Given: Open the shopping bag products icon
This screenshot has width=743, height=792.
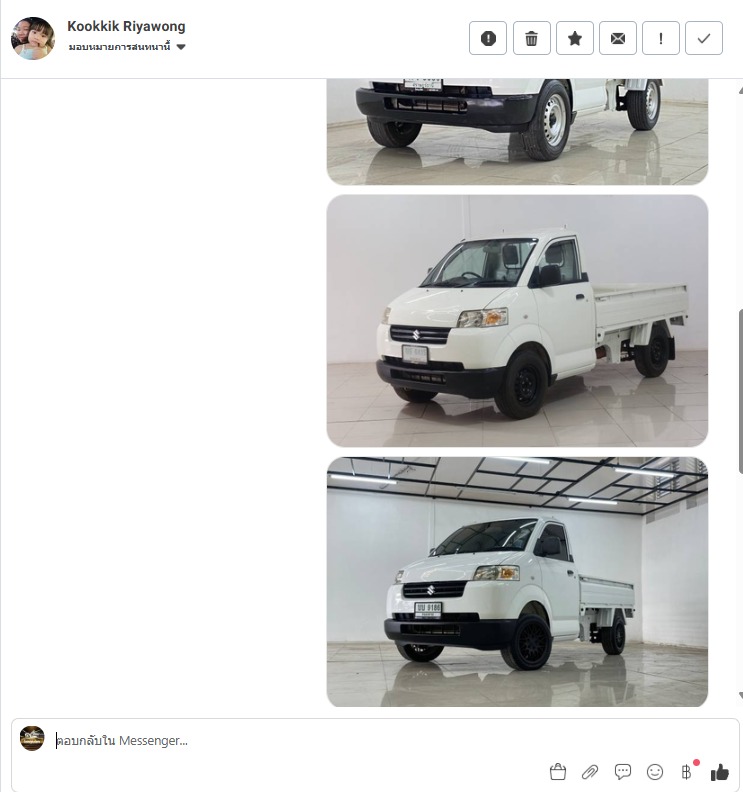Looking at the screenshot, I should (x=558, y=772).
